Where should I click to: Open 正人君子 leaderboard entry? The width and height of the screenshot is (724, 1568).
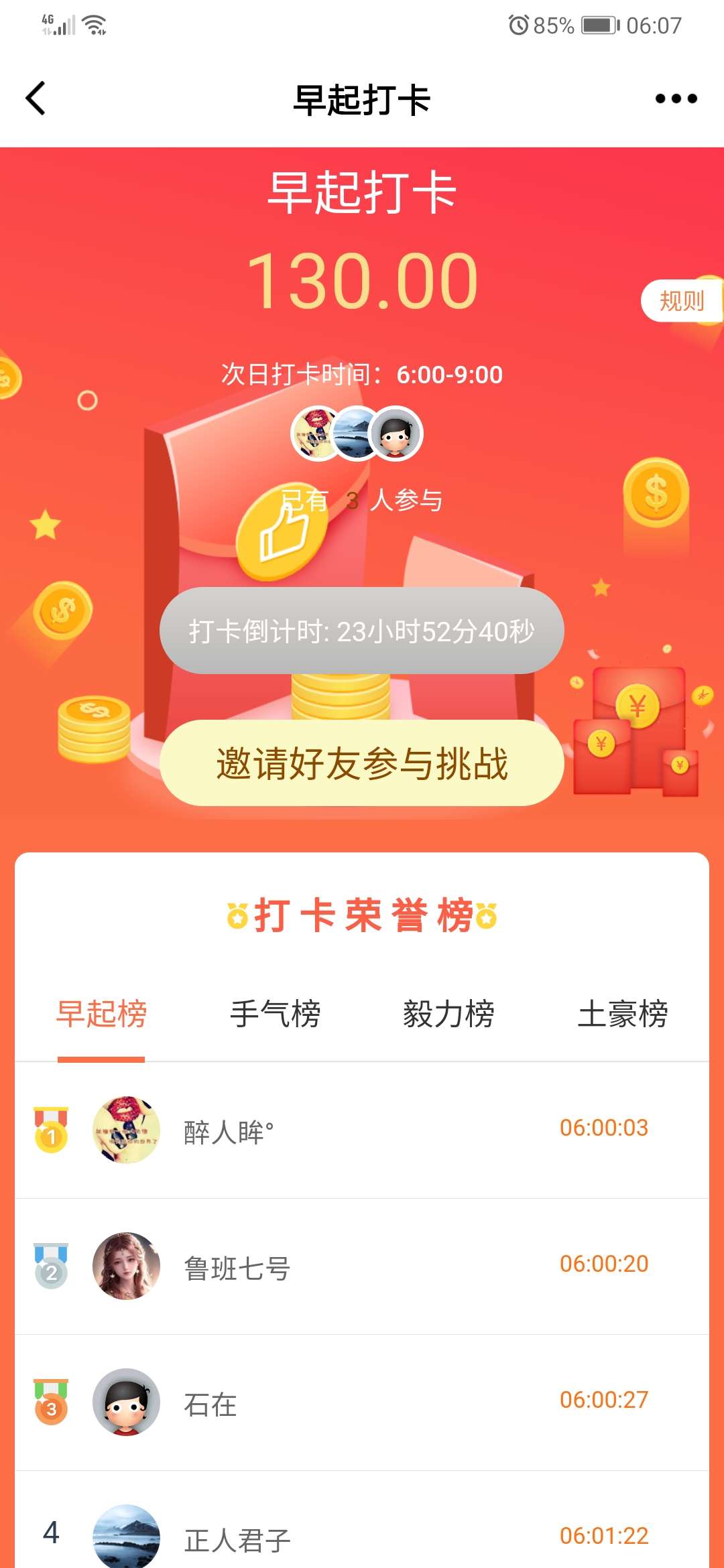[x=362, y=1536]
